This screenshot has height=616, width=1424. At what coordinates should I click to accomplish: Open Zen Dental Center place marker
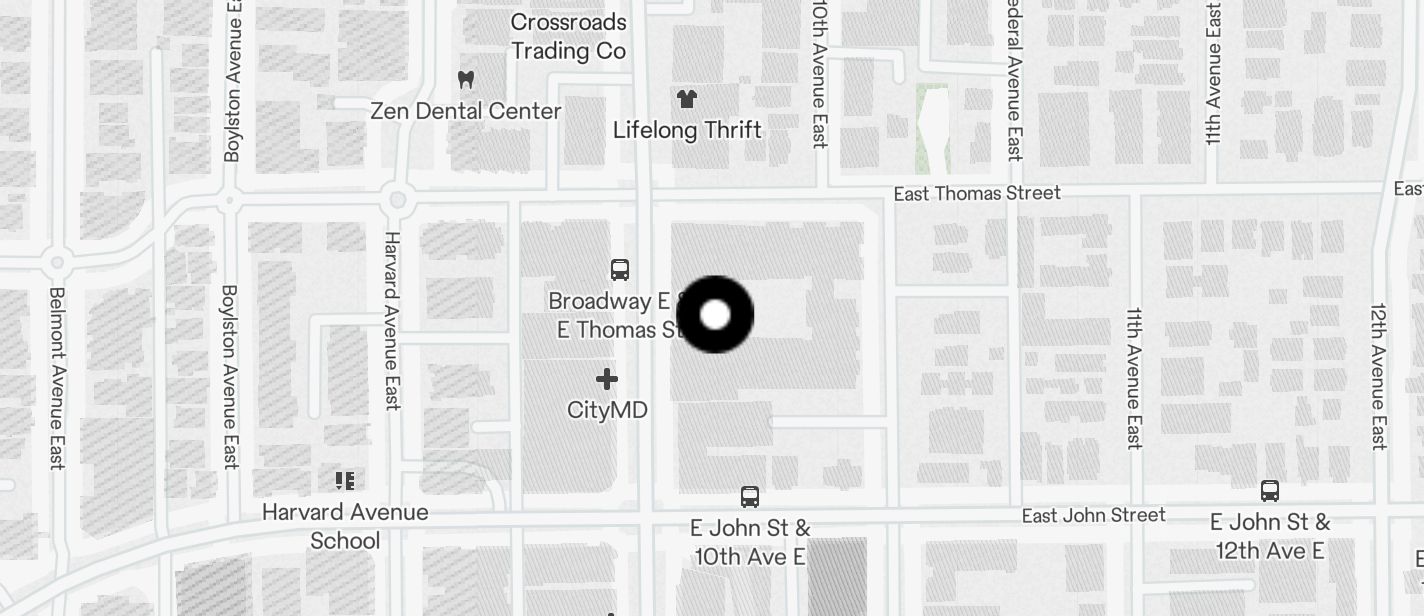tap(465, 79)
